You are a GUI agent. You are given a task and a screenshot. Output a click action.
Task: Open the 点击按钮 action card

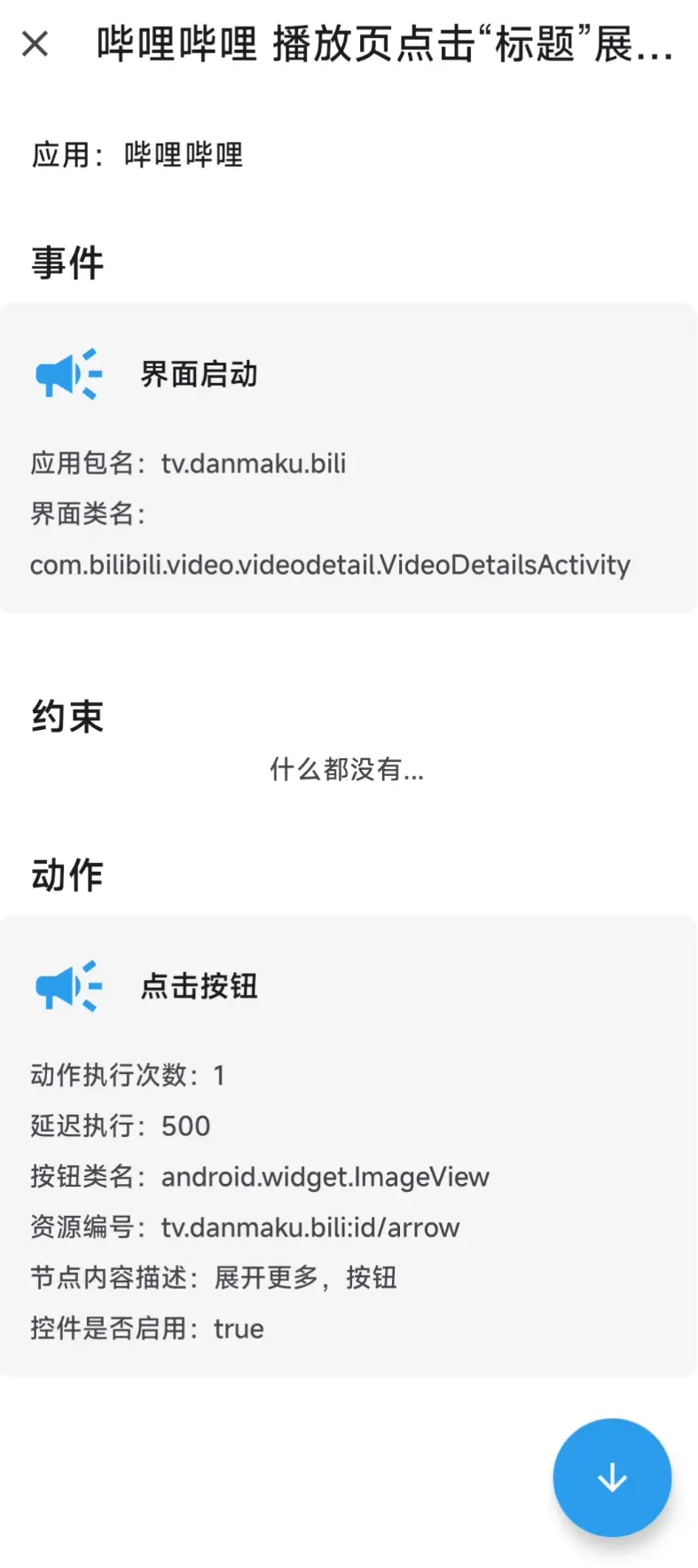click(348, 1146)
